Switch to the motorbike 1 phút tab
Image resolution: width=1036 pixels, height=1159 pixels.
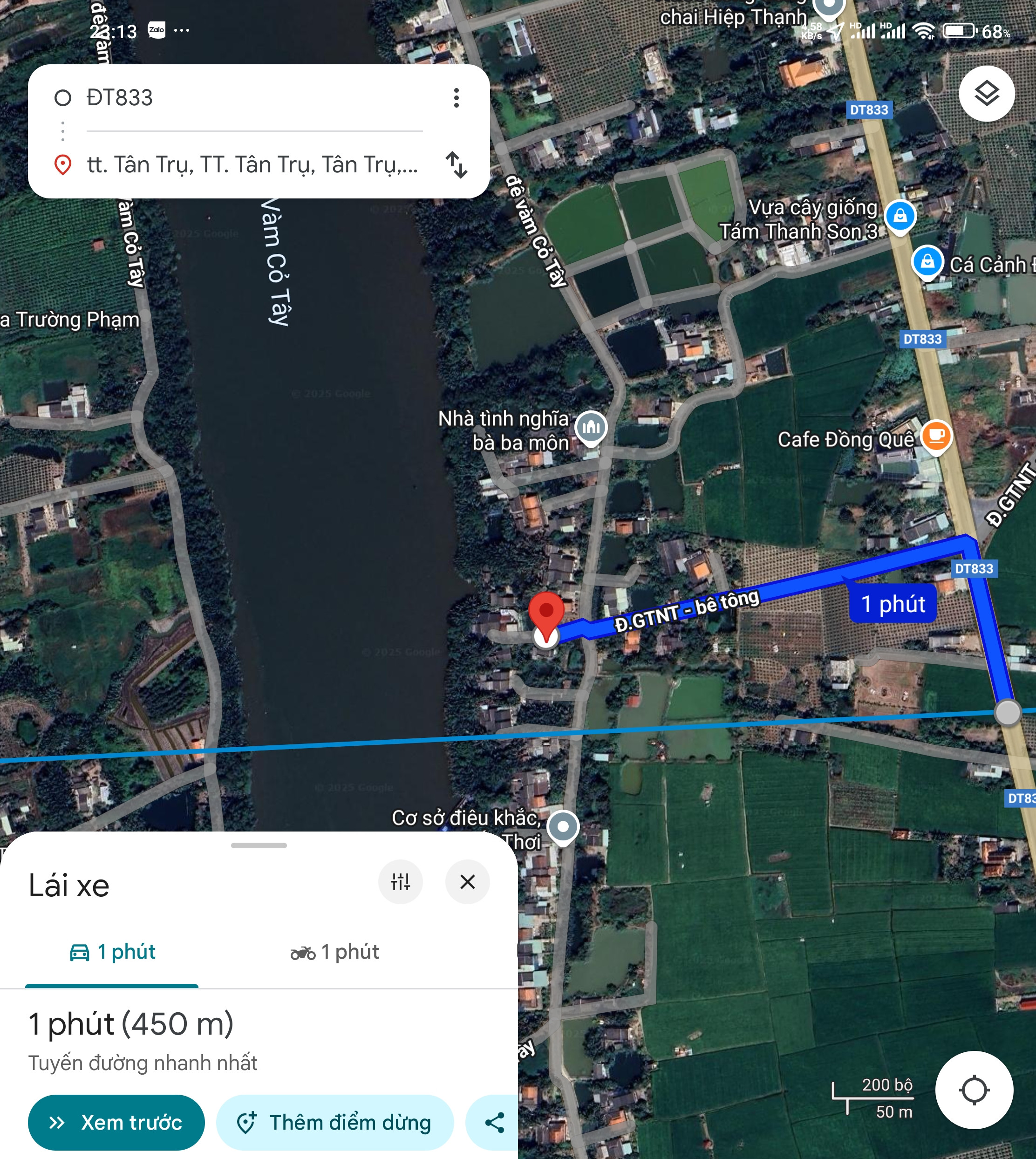(335, 952)
